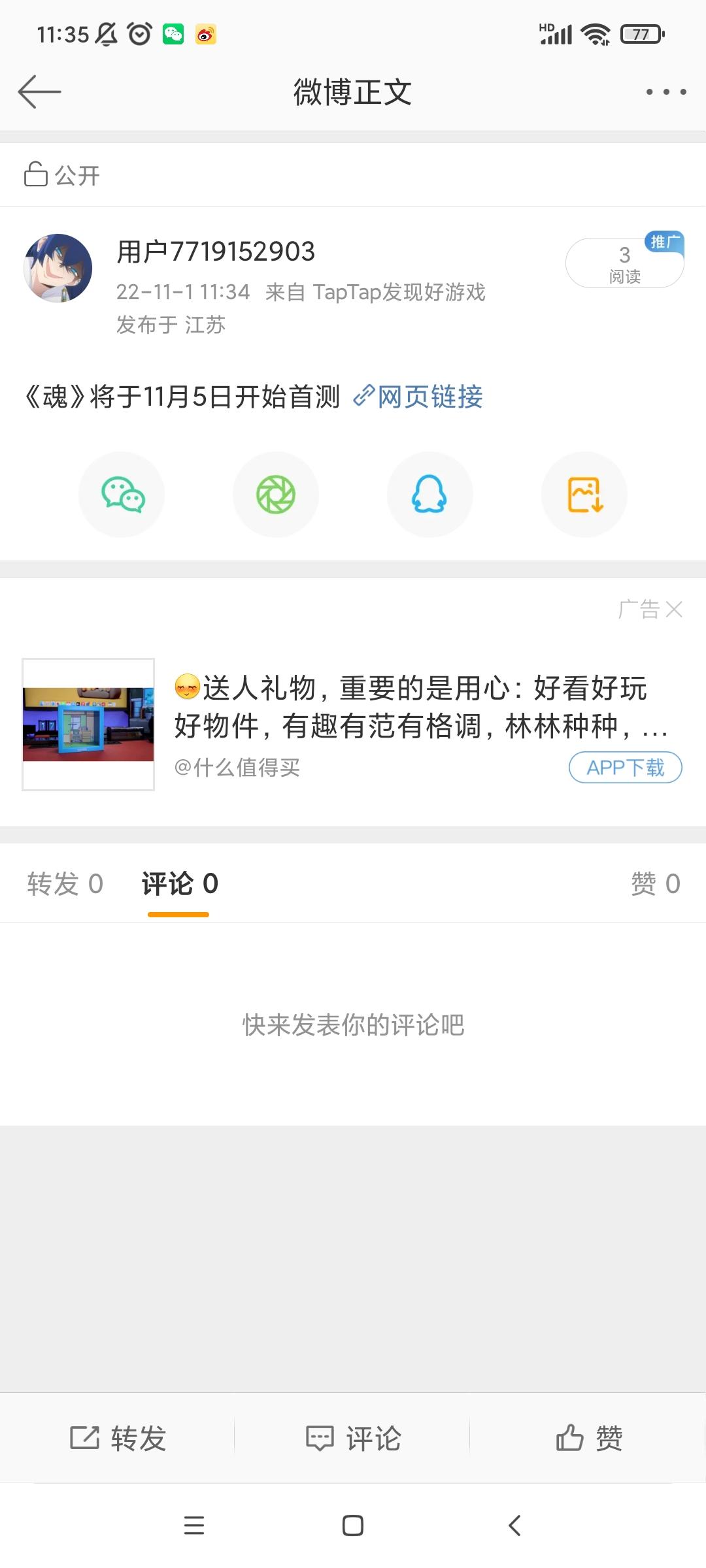706x1568 pixels.
Task: Share the post to QQ
Action: click(x=429, y=495)
